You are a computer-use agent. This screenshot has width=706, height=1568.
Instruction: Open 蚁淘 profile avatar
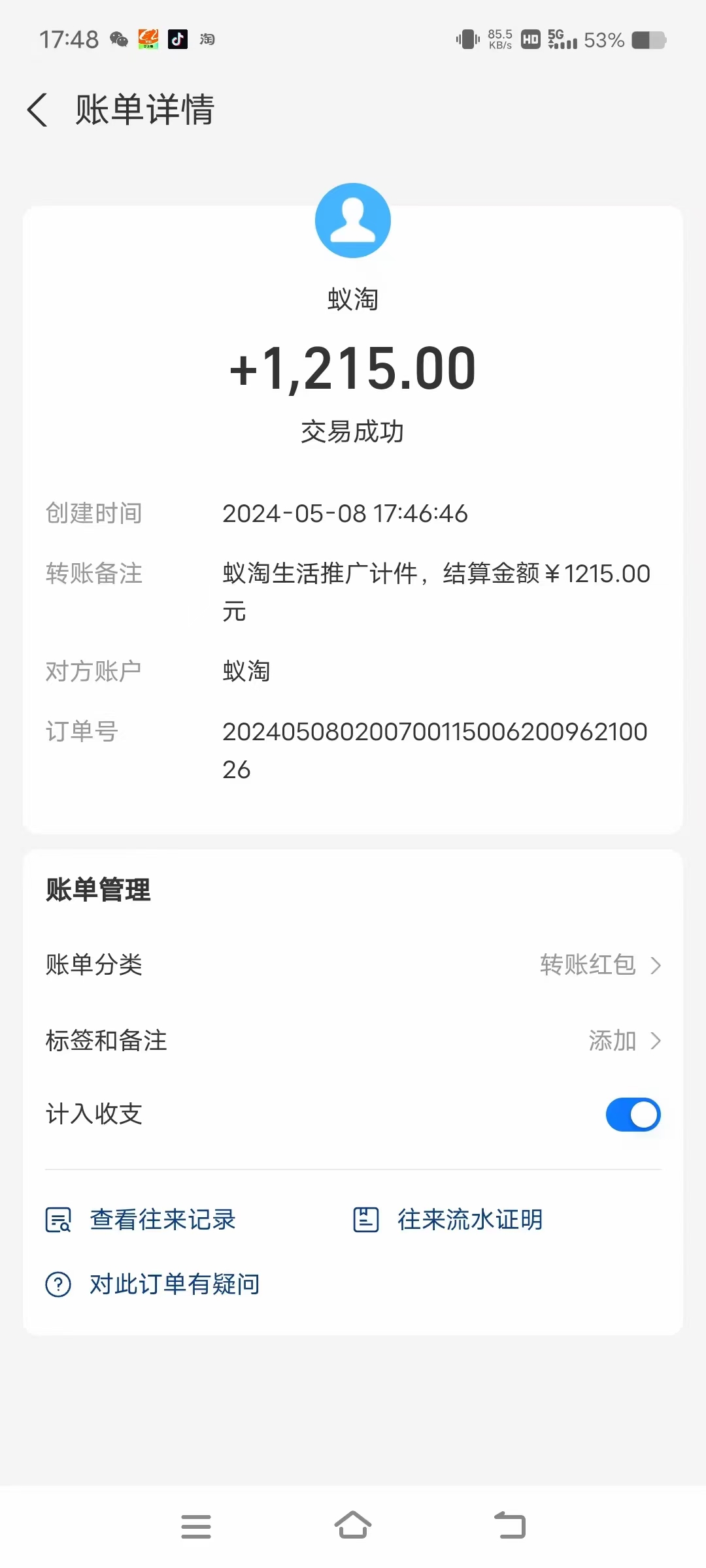click(353, 221)
